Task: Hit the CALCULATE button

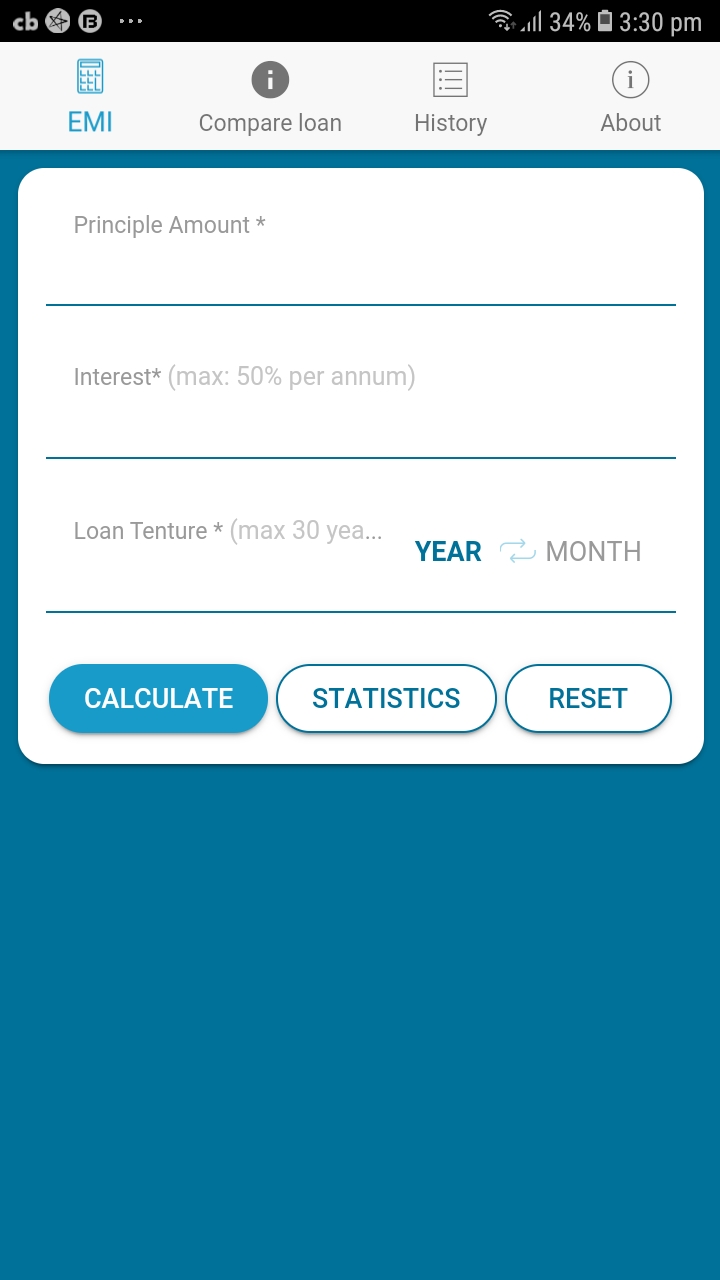Action: [x=158, y=698]
